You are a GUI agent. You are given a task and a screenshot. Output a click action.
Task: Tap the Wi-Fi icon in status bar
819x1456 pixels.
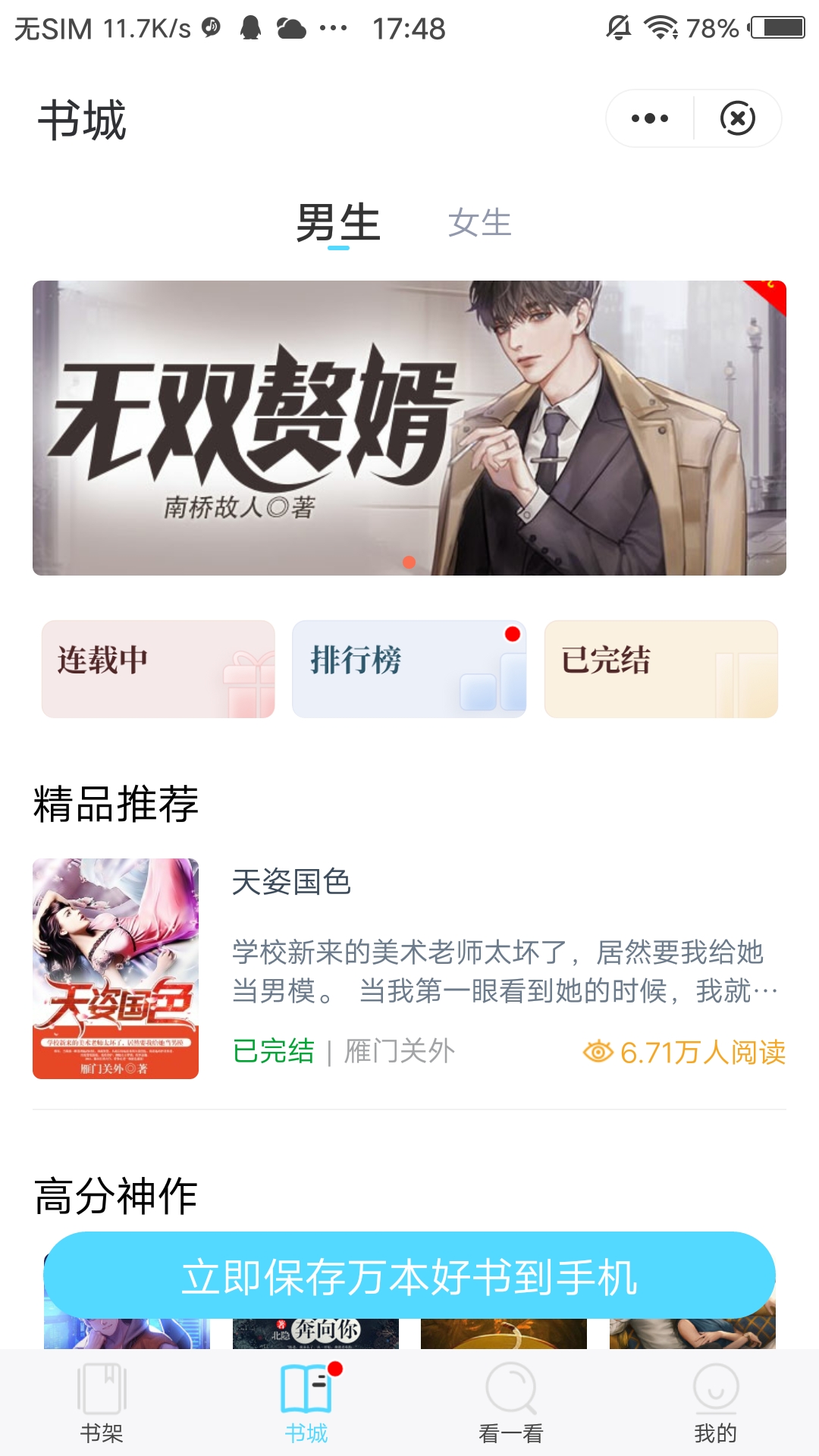tap(659, 28)
